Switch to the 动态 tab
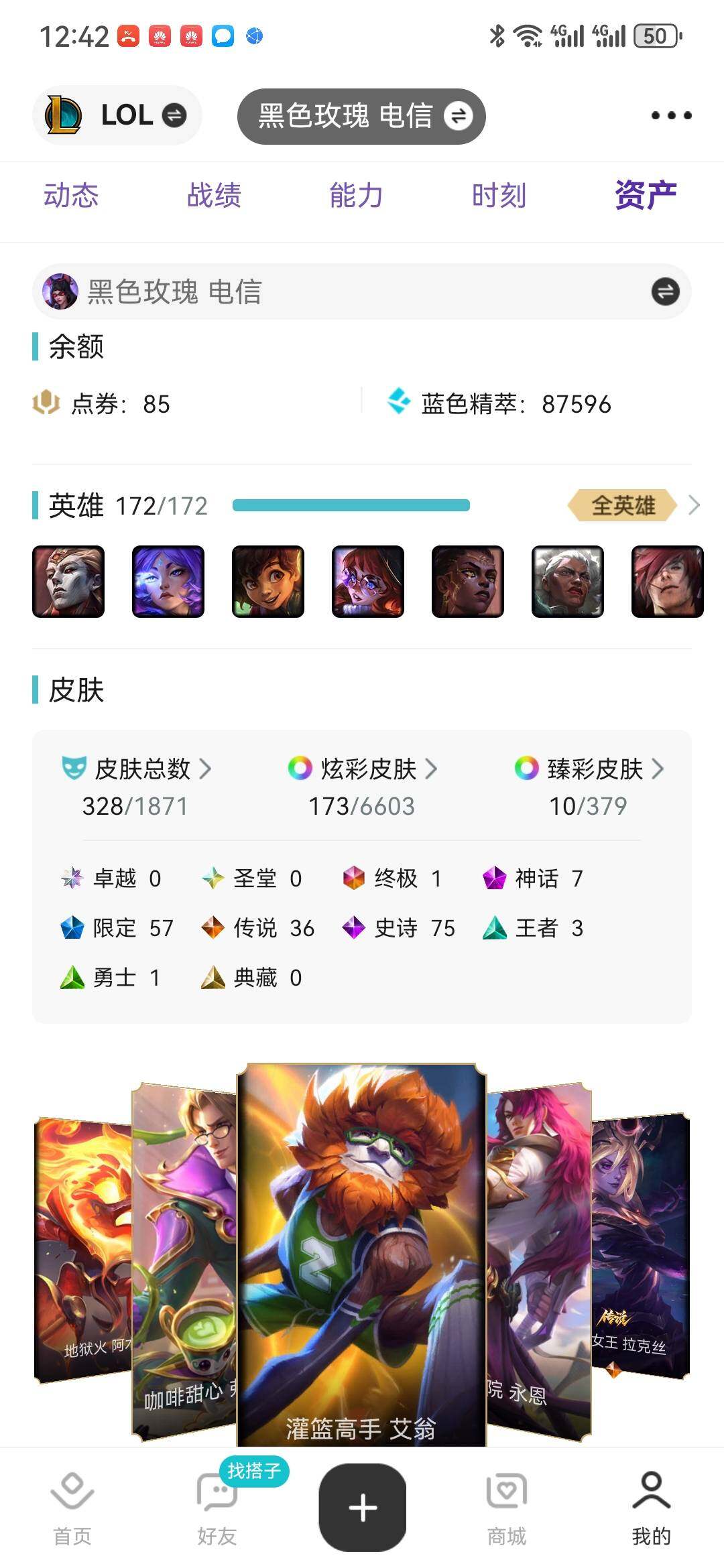724x1568 pixels. pos(71,196)
